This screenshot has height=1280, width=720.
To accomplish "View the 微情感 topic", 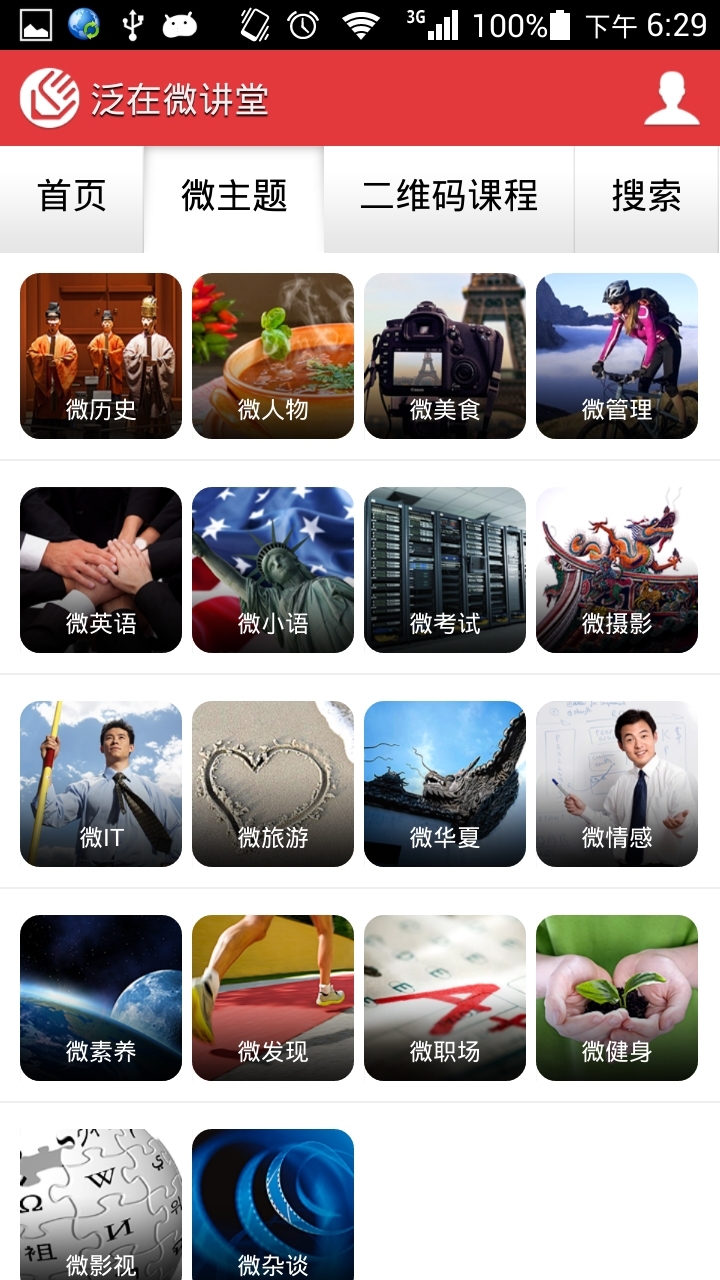I will pyautogui.click(x=617, y=784).
